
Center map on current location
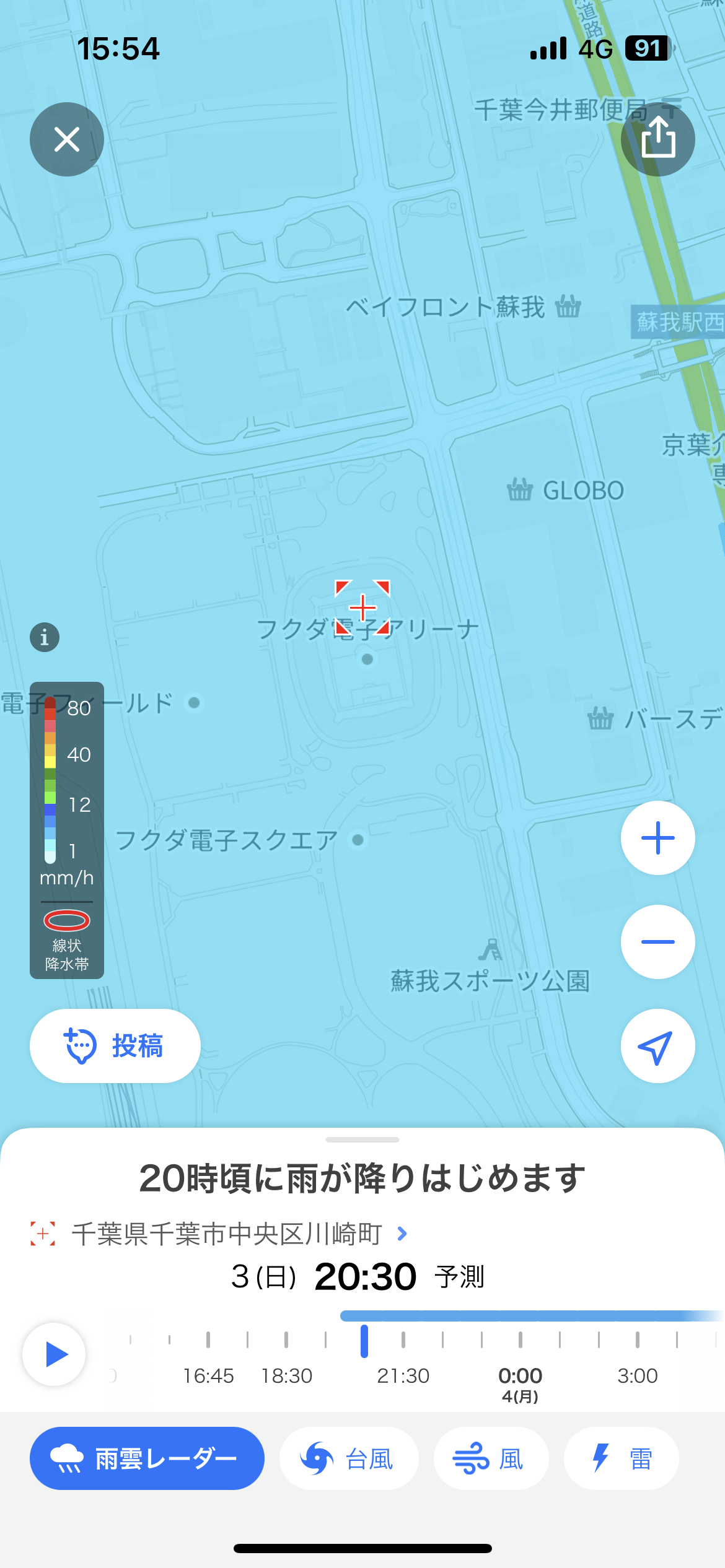pyautogui.click(x=657, y=1046)
